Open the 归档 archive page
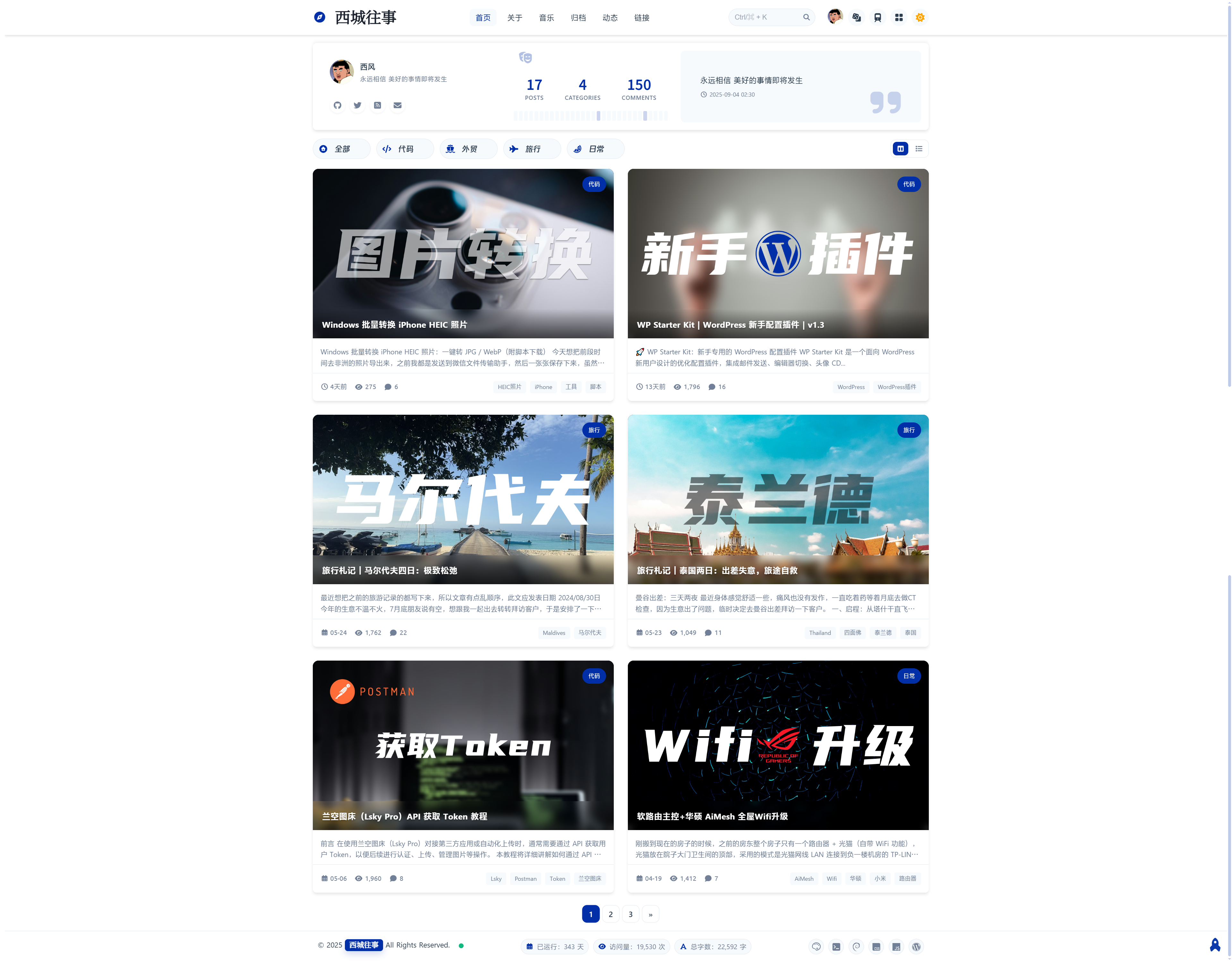 tap(577, 18)
